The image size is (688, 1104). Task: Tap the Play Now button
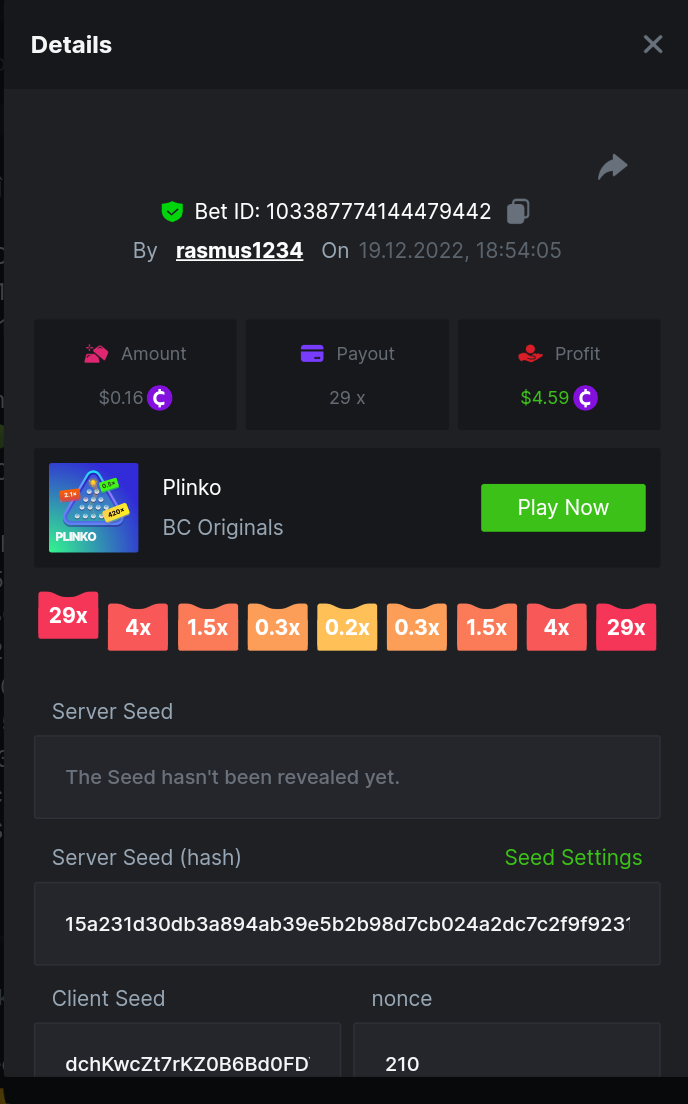click(563, 507)
